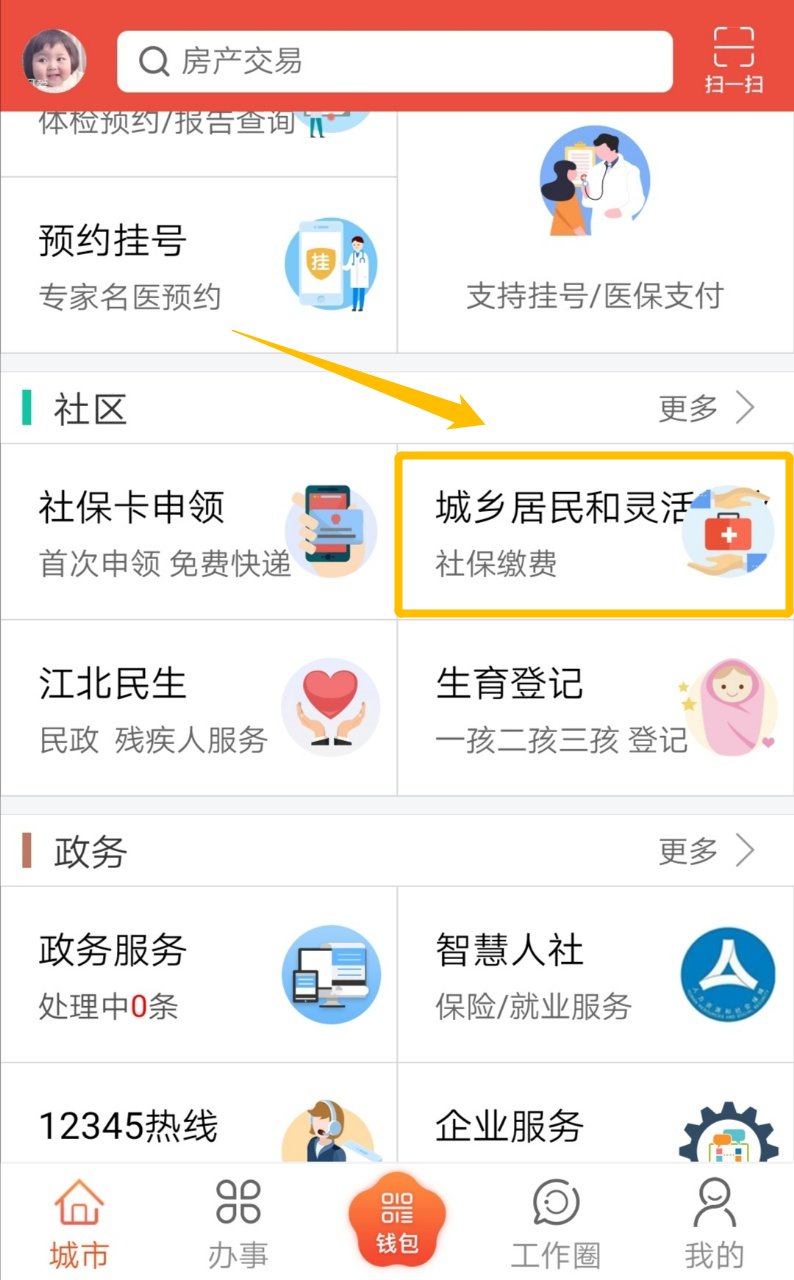
Task: Open the profile avatar
Action: pos(54,61)
